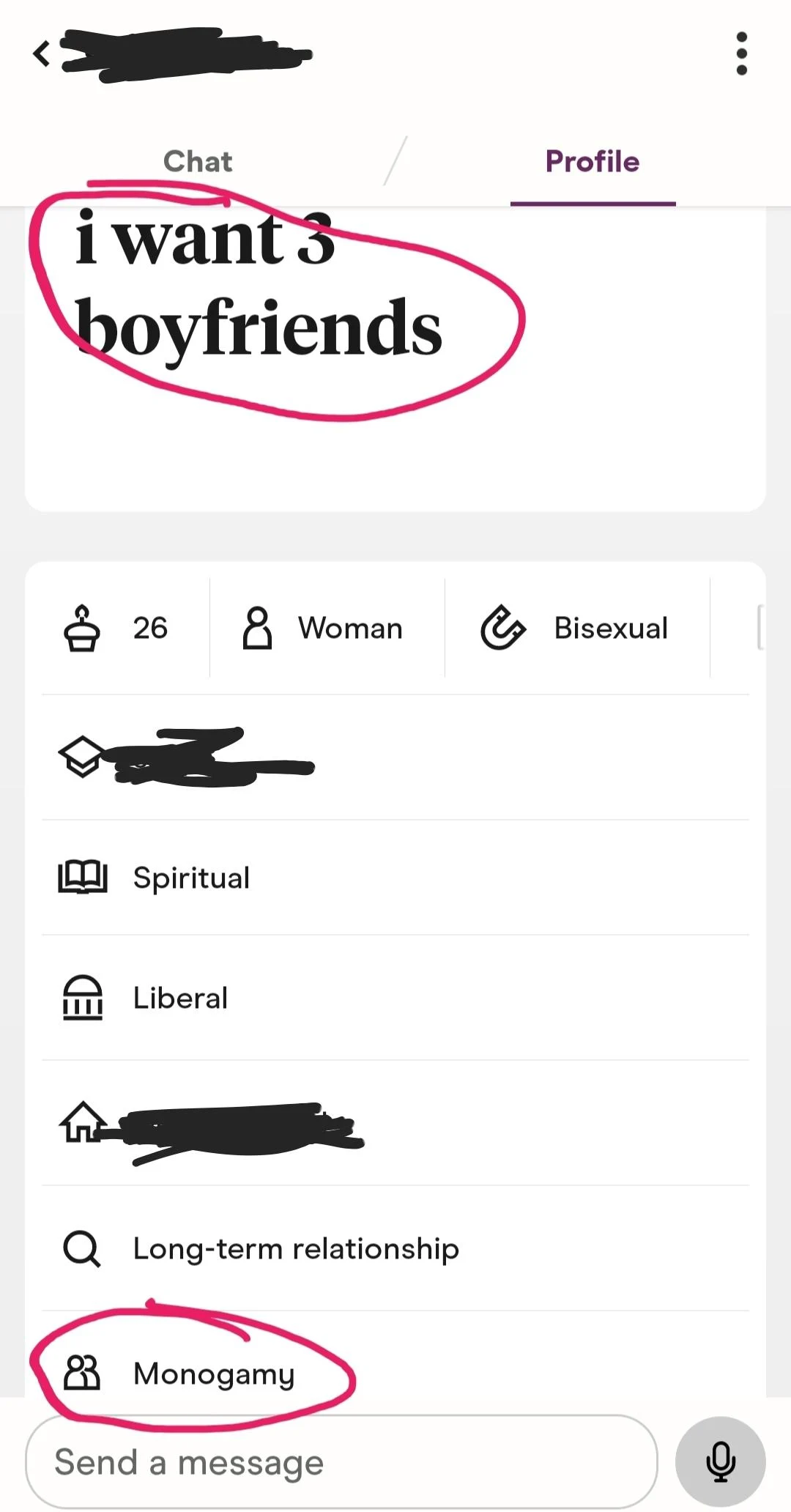Select the Profile tab

593,162
